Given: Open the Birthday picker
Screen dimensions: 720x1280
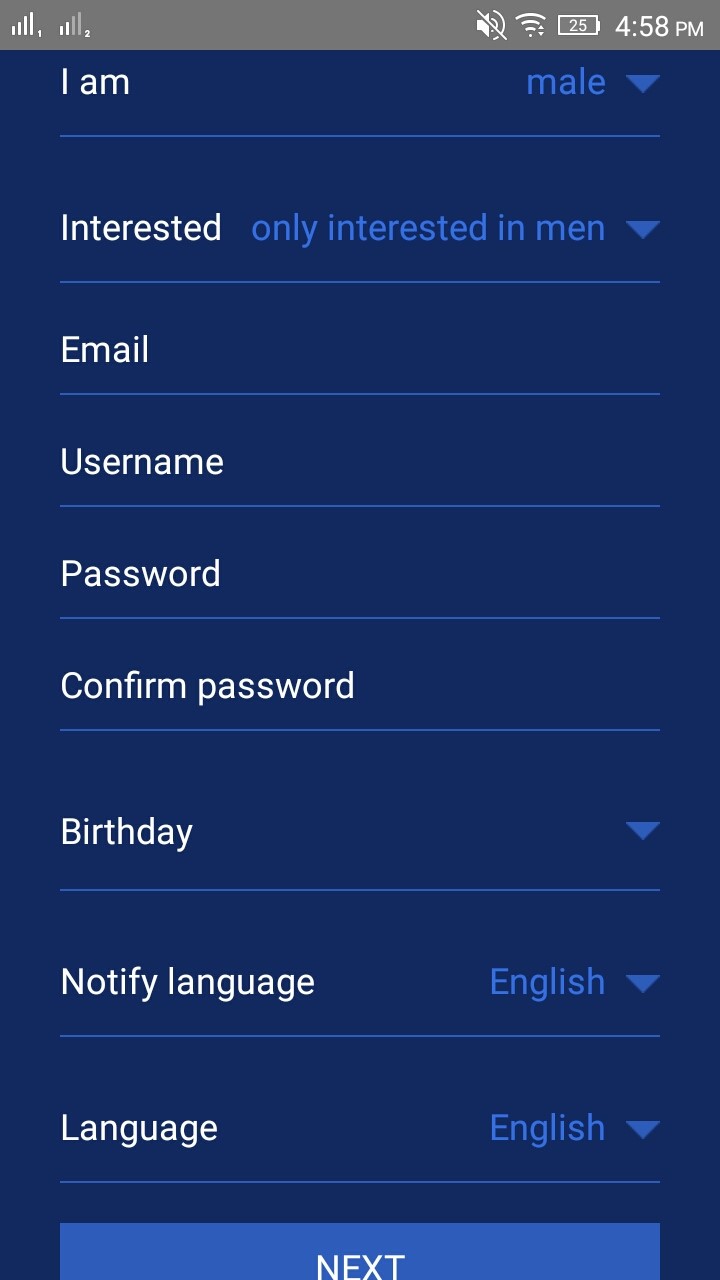Looking at the screenshot, I should coord(360,832).
